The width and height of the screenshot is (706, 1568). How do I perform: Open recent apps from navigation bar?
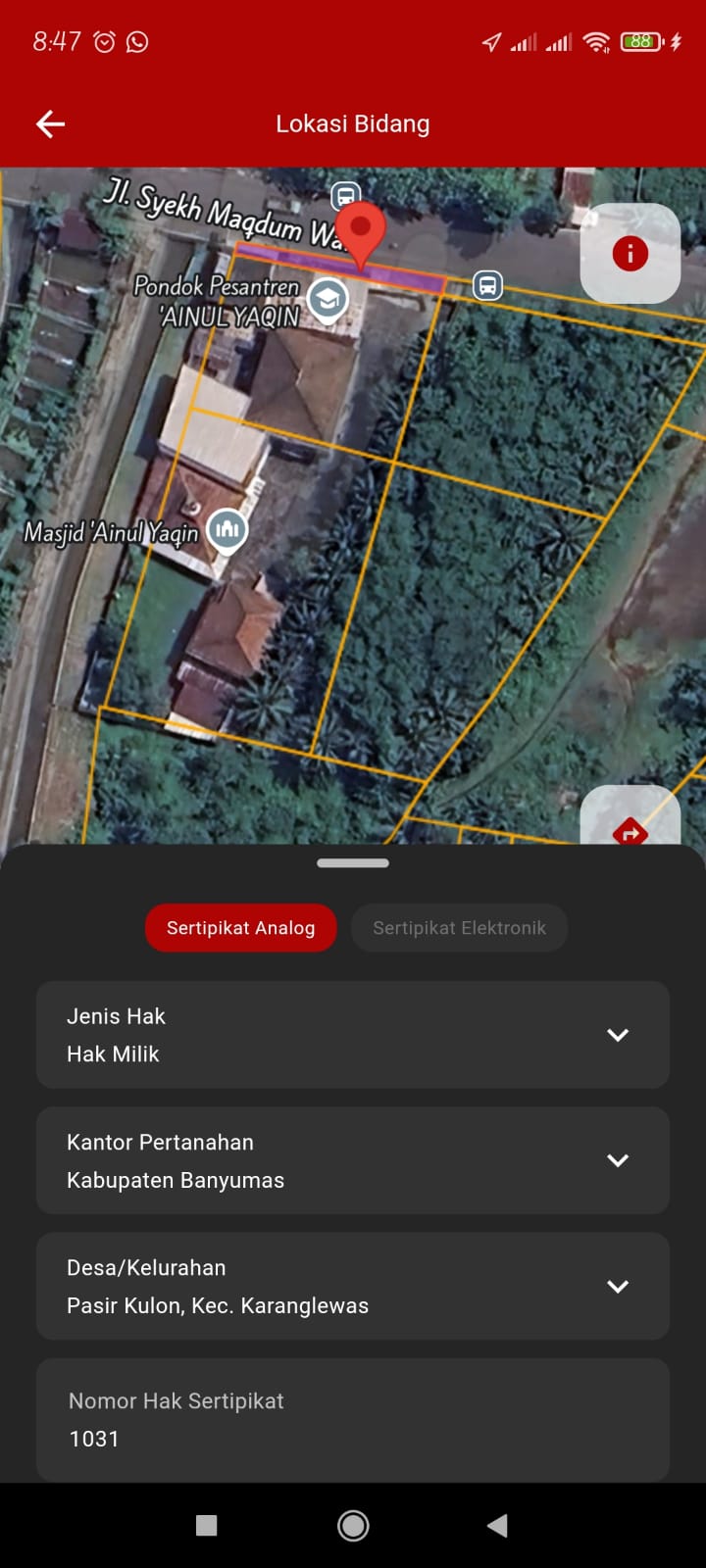[x=206, y=1525]
